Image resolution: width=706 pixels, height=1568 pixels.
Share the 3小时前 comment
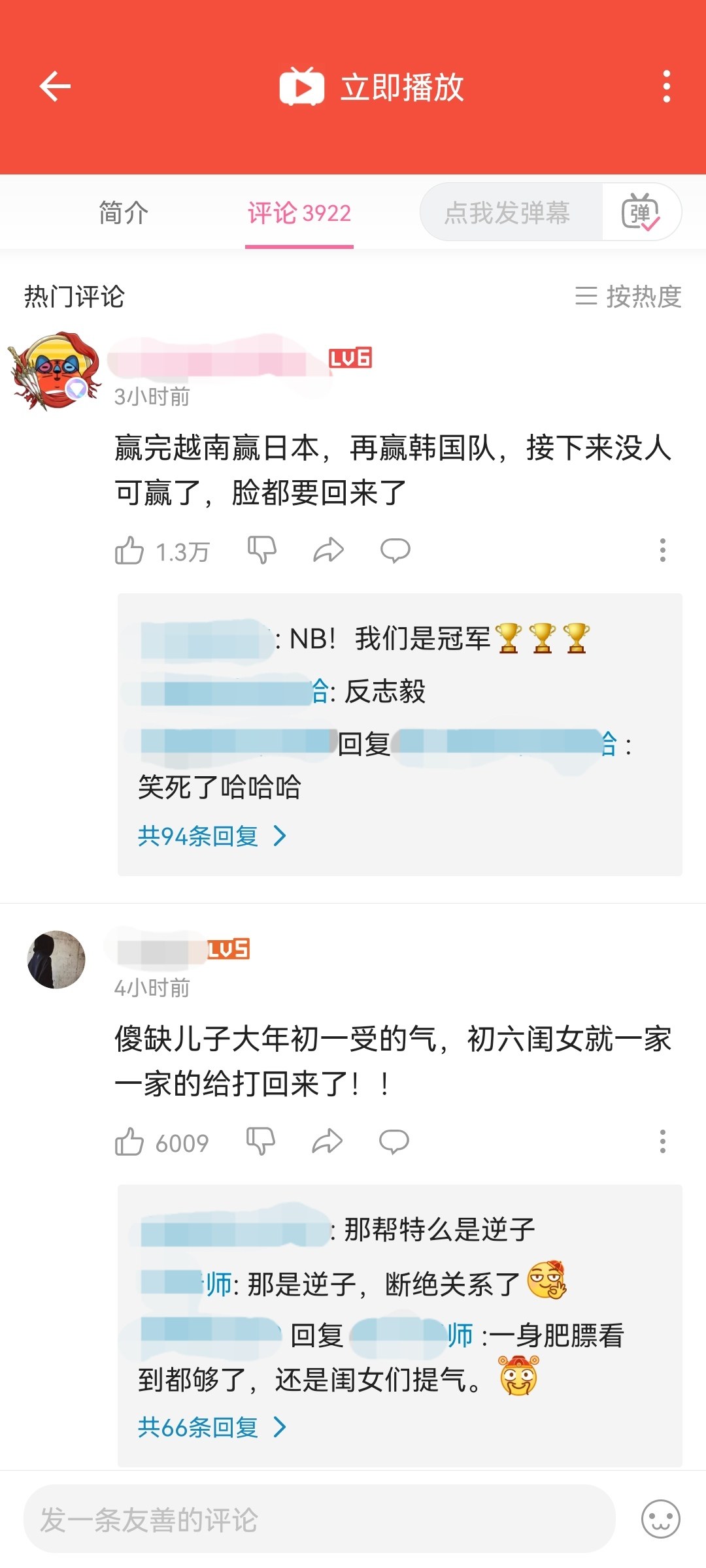(328, 550)
